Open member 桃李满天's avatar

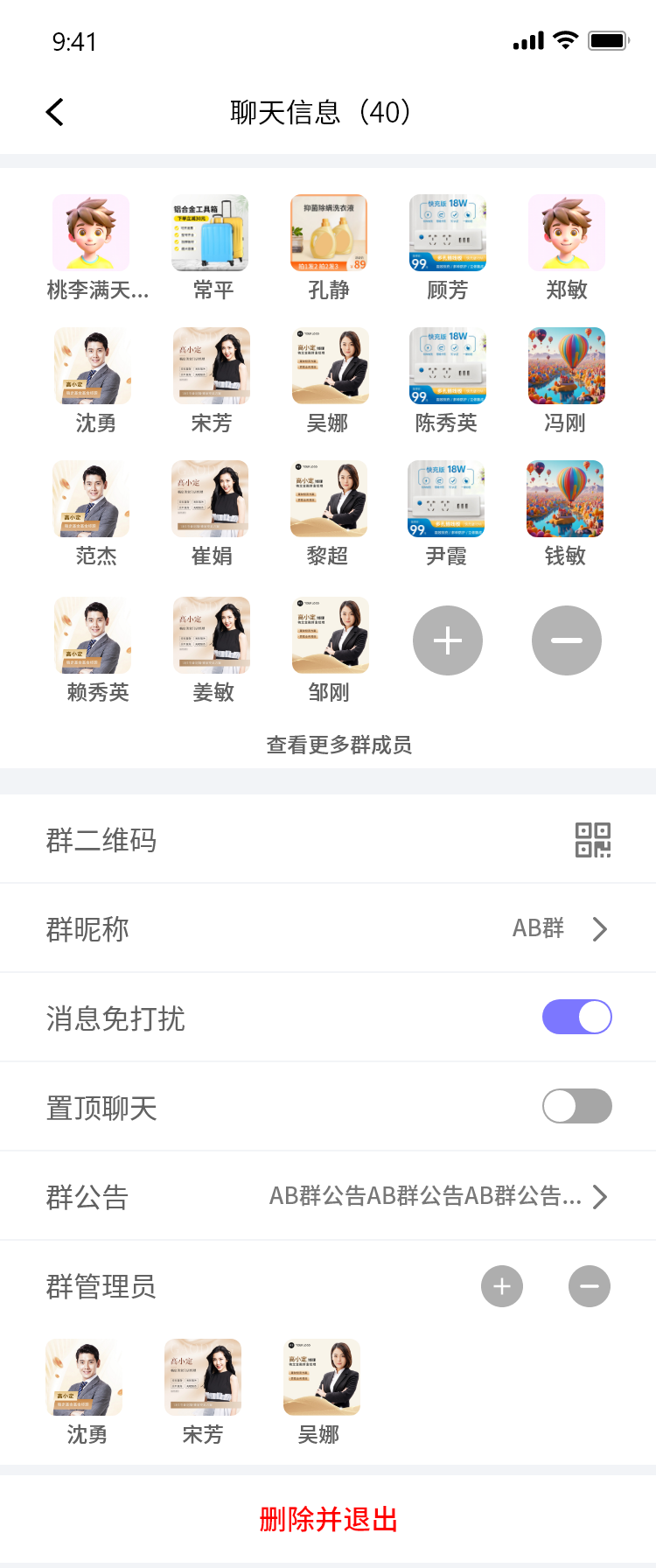[x=91, y=233]
